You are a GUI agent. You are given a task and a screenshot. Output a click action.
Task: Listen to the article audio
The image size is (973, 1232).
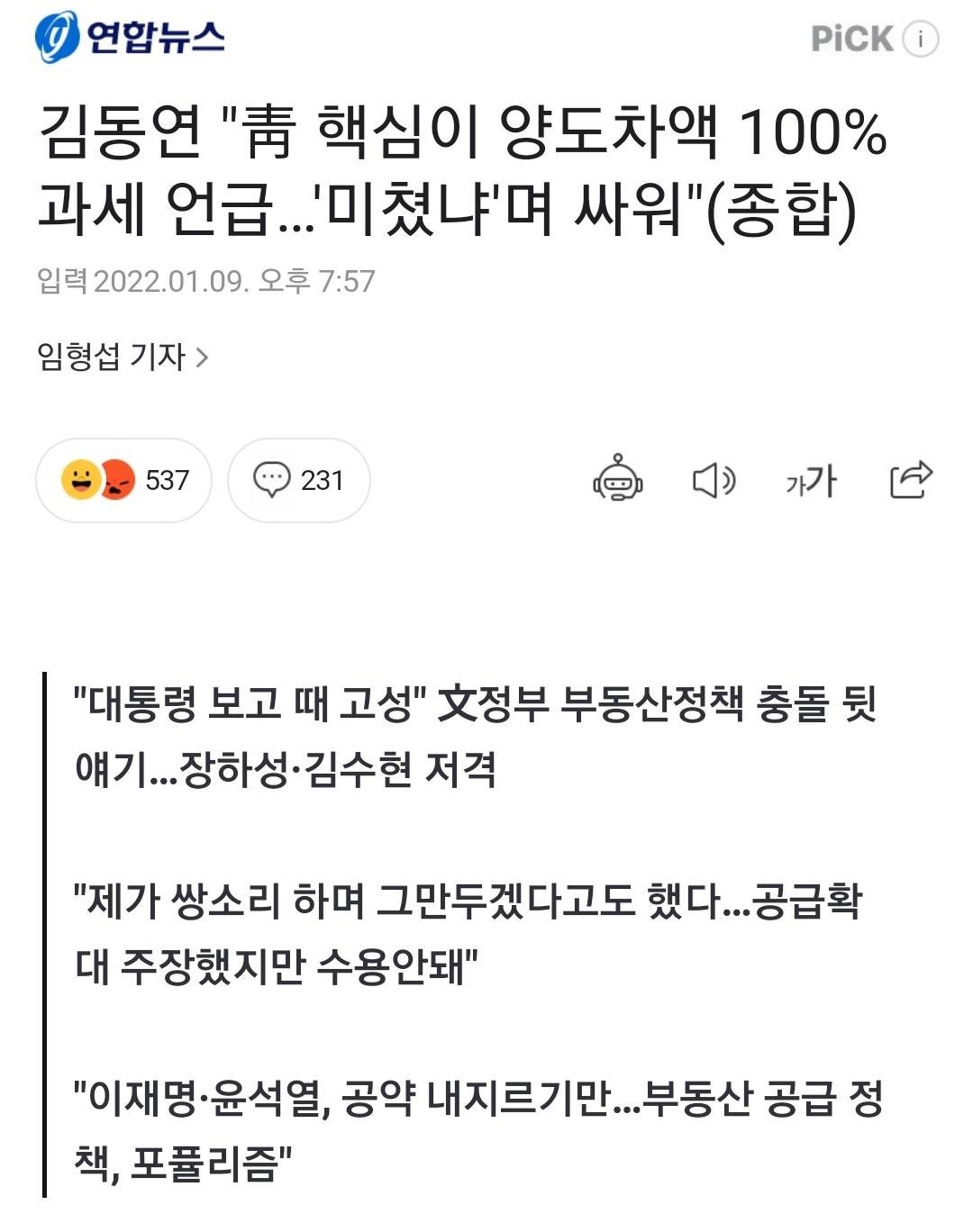[714, 481]
